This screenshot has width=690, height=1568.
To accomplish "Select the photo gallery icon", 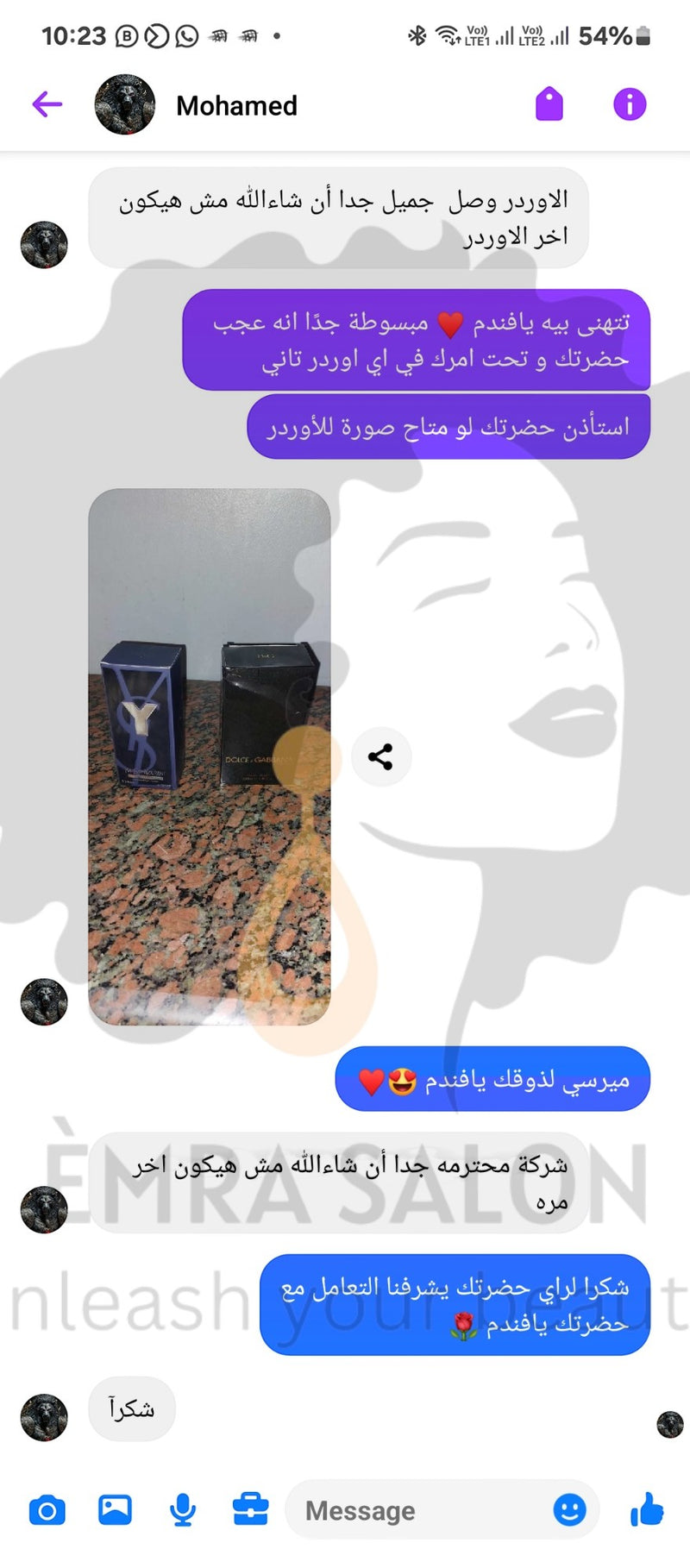I will pos(116,1510).
